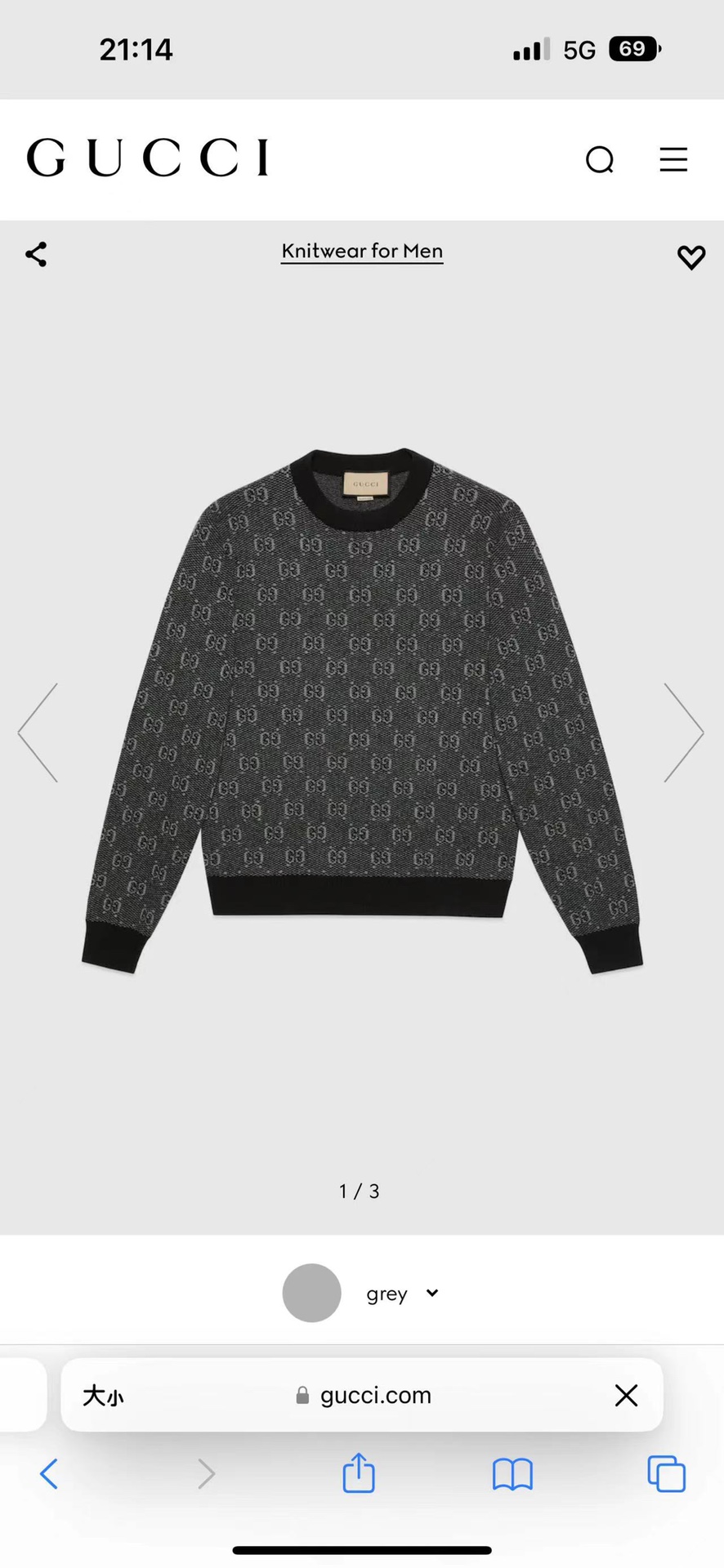Share this sweater product

point(36,254)
